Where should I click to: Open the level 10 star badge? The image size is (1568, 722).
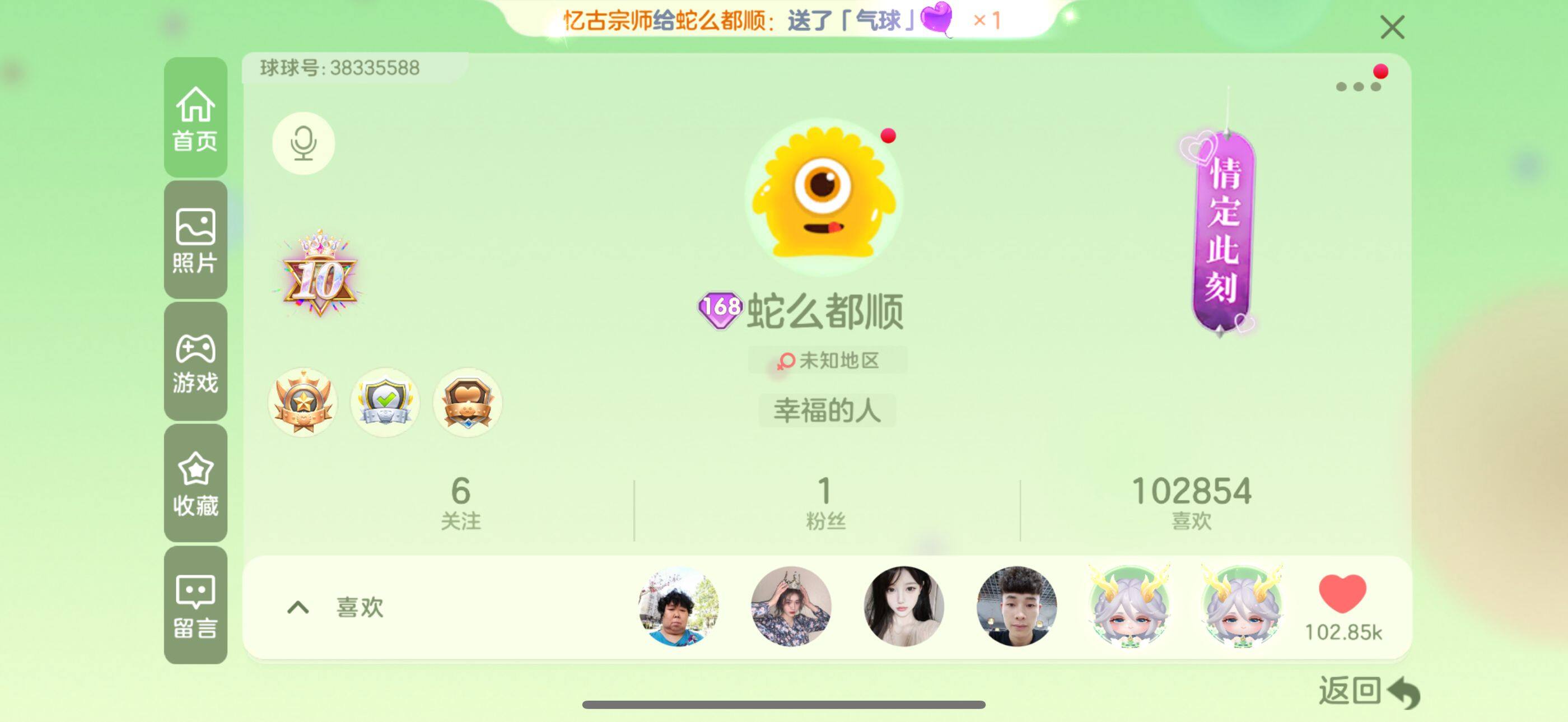click(x=319, y=275)
